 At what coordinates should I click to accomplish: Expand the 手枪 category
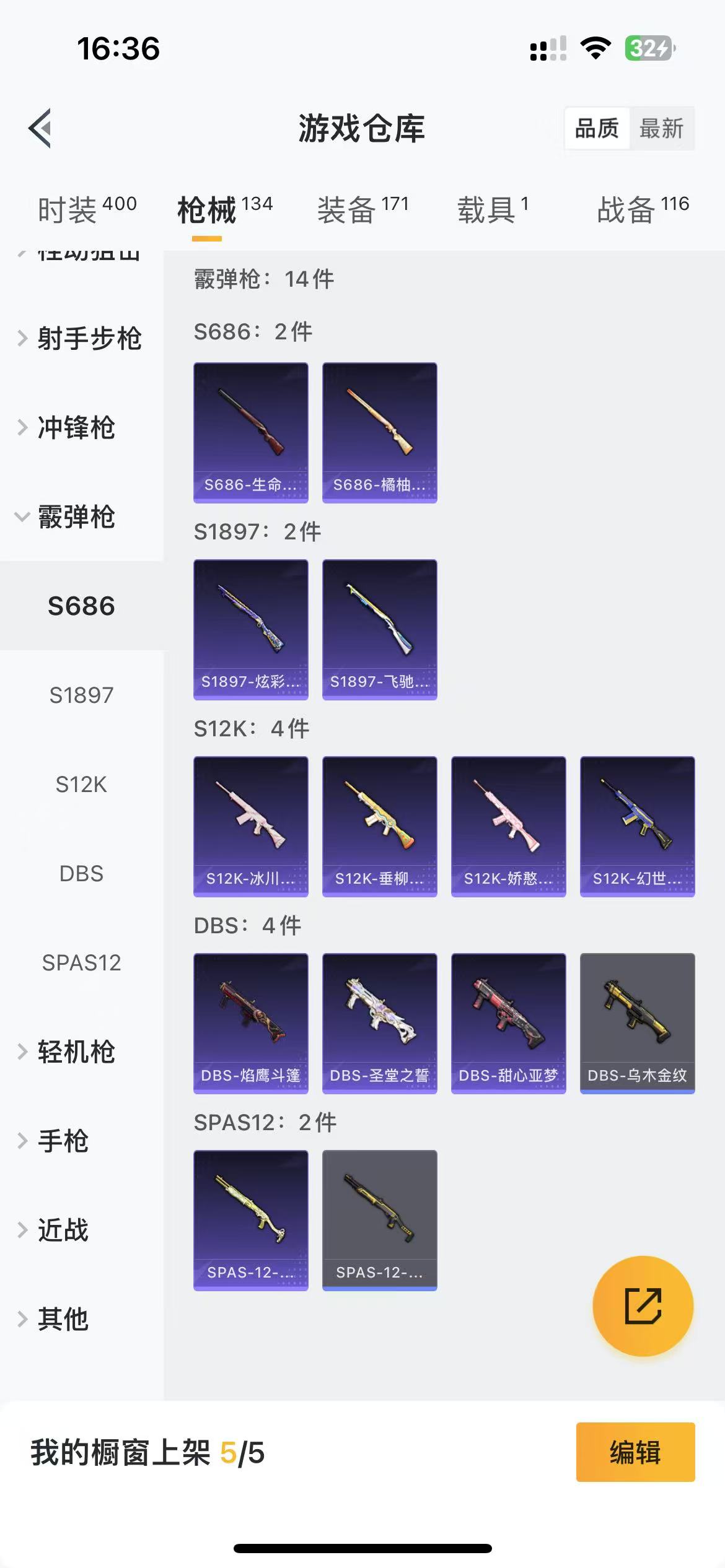[62, 1141]
